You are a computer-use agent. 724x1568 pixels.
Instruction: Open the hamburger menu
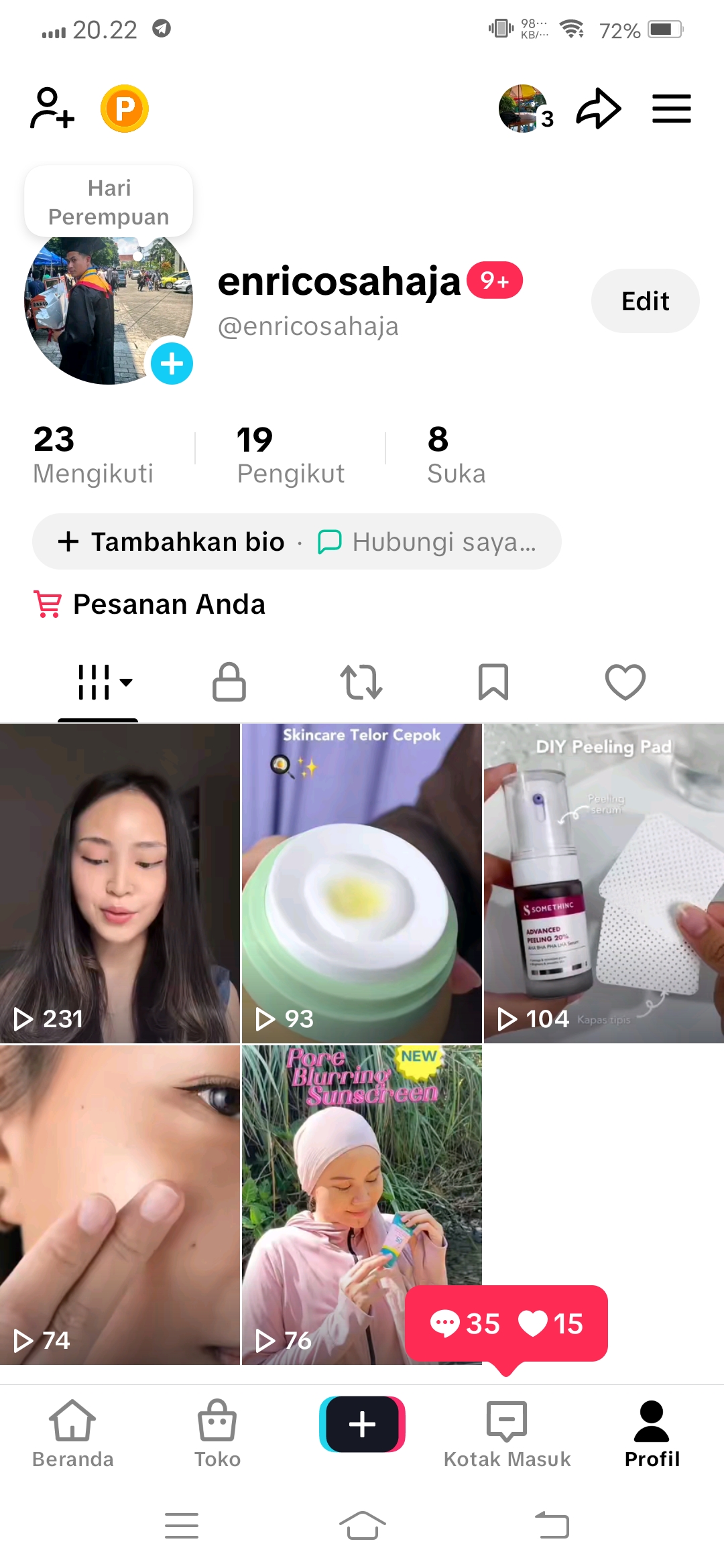(x=671, y=108)
